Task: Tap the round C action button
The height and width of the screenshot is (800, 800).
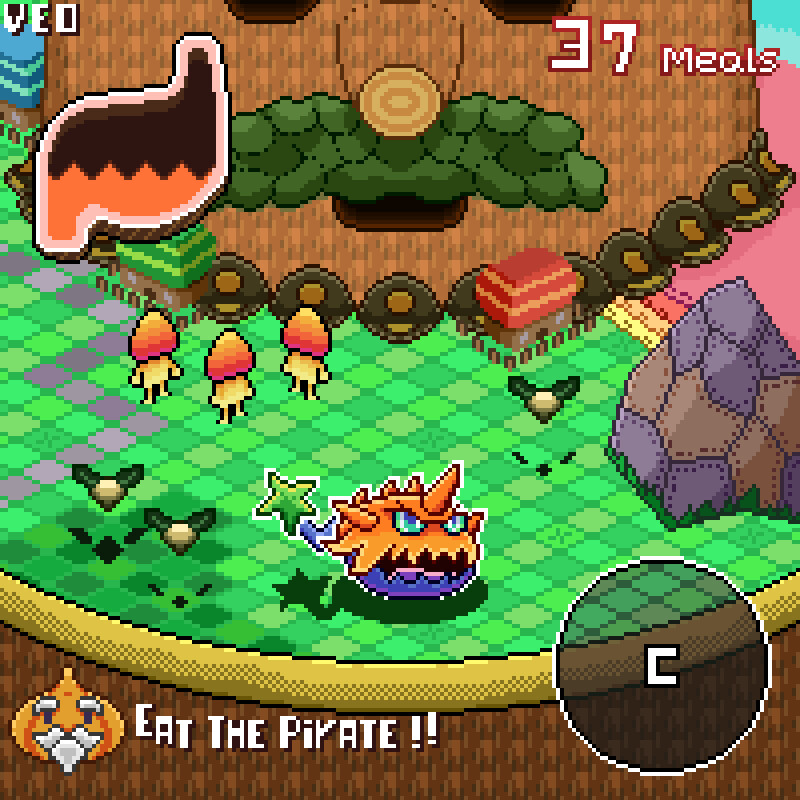Action: (x=663, y=664)
